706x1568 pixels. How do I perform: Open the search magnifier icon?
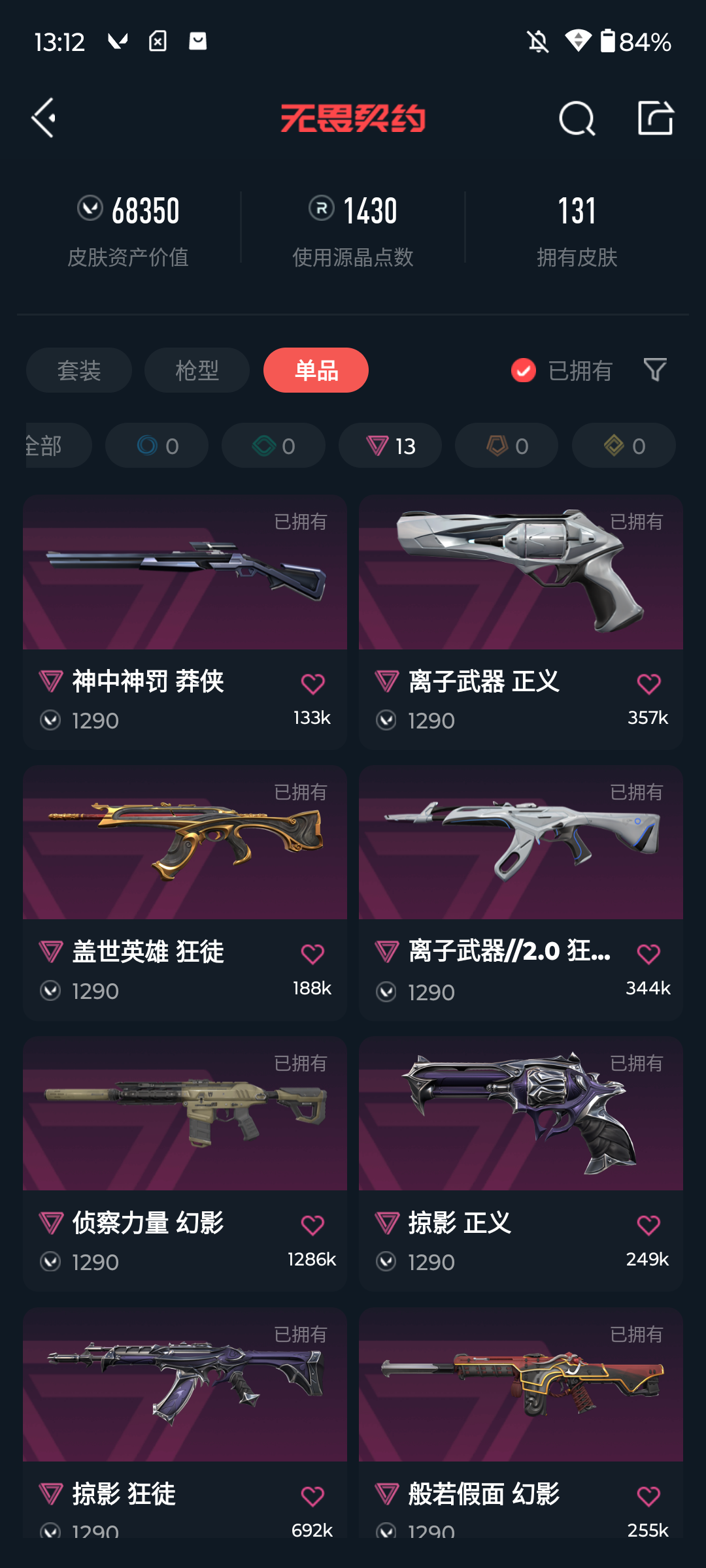(x=577, y=119)
